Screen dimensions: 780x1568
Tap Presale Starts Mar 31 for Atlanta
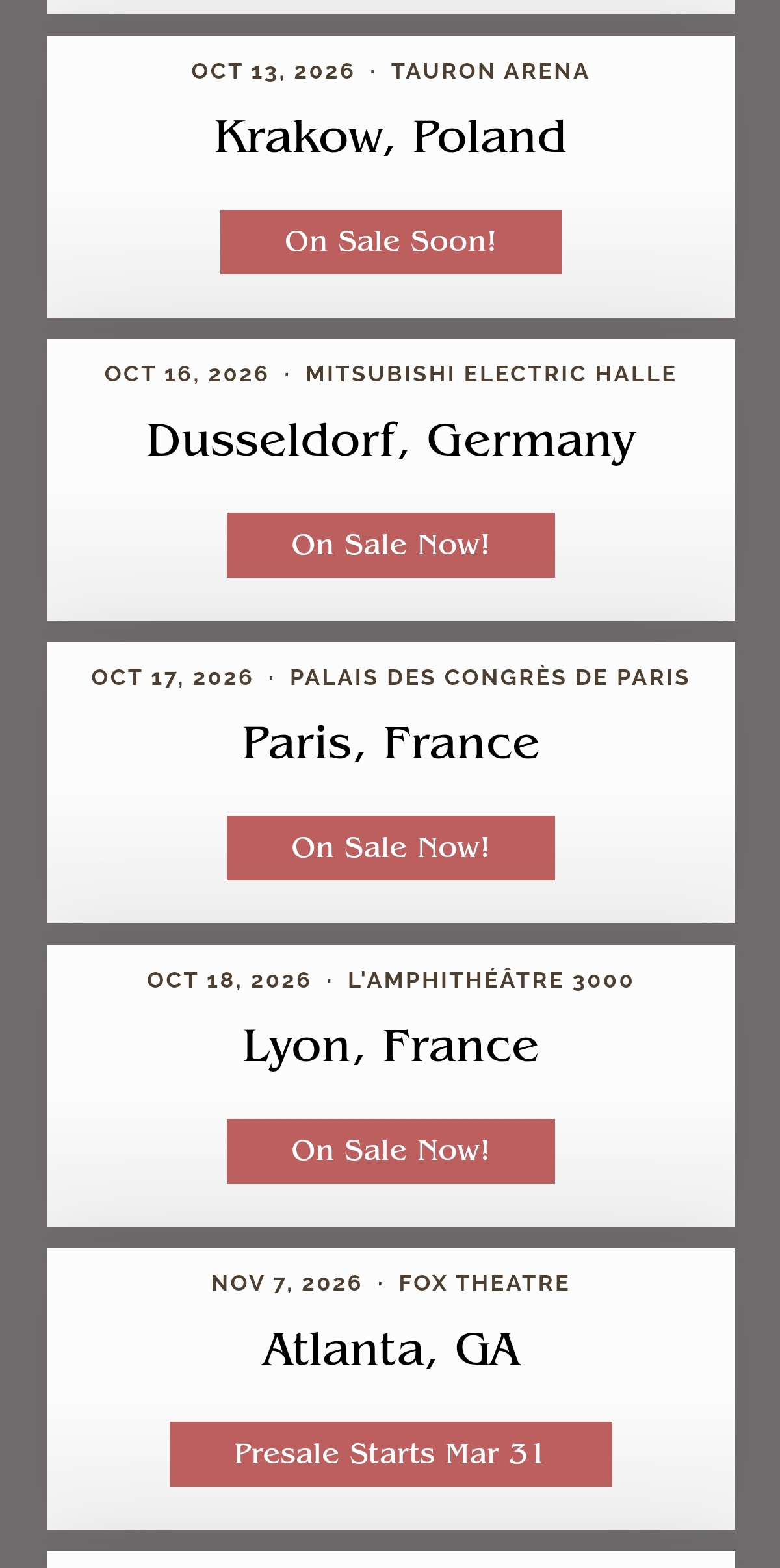(x=391, y=1454)
